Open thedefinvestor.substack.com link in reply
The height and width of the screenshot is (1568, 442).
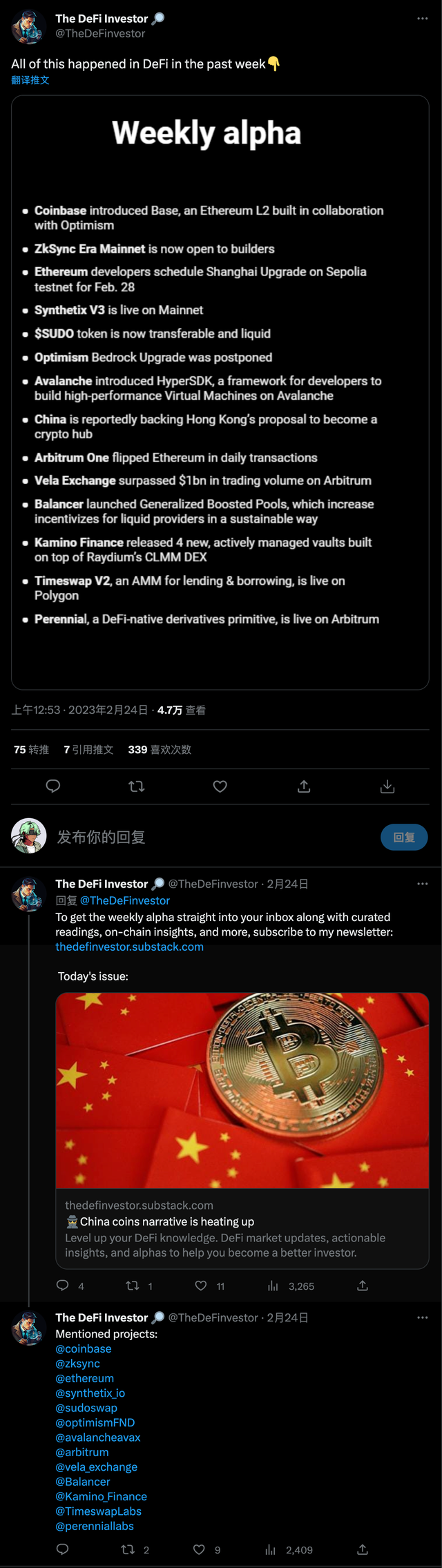(129, 947)
